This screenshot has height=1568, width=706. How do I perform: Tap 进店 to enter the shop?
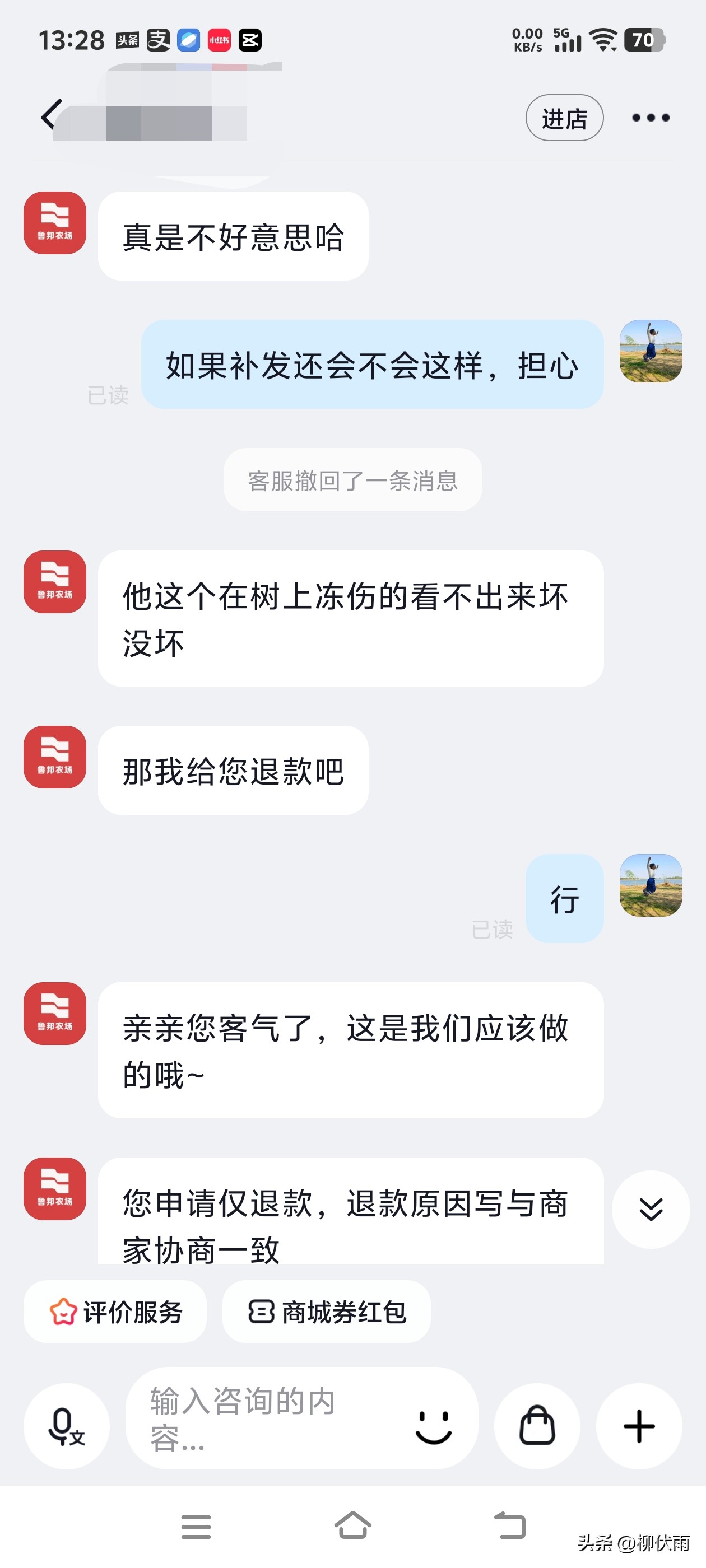click(x=564, y=118)
